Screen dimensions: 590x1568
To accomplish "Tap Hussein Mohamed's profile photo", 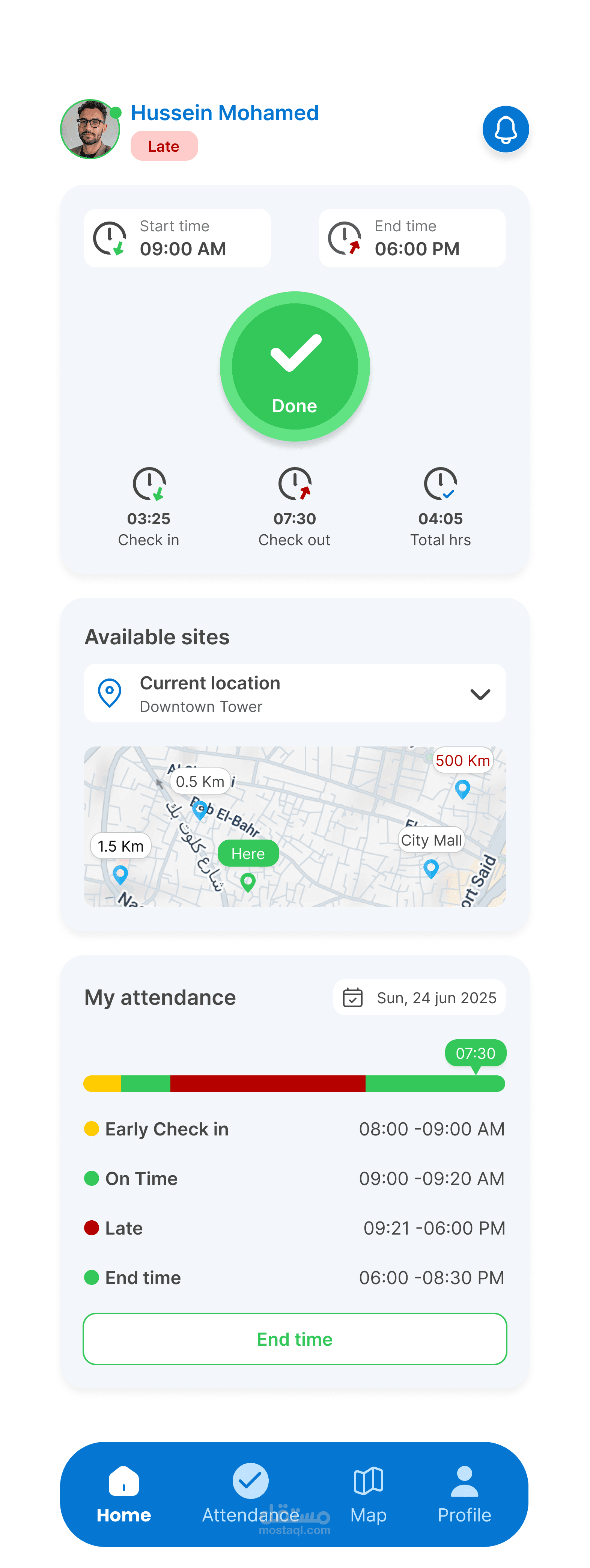I will point(90,130).
